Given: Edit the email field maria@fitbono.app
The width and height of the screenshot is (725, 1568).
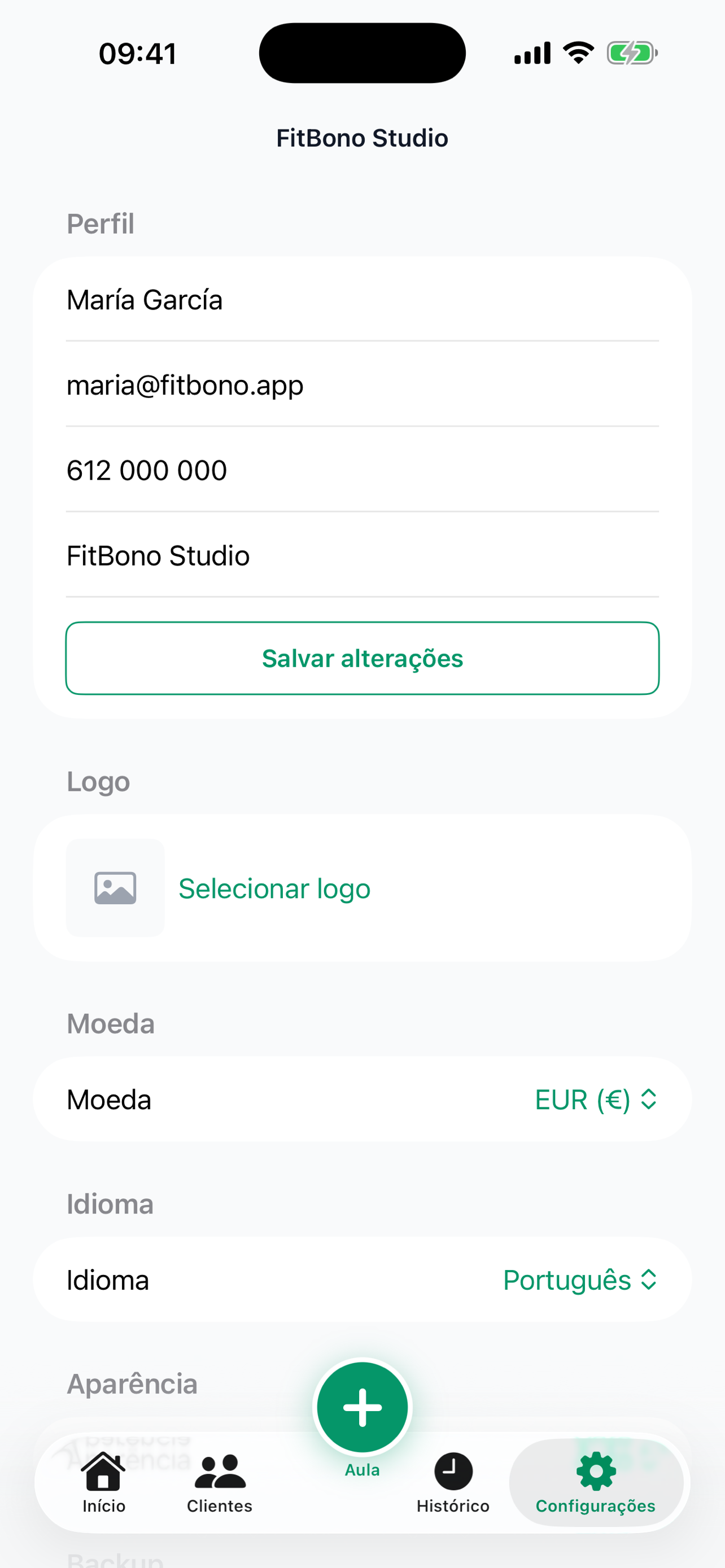Looking at the screenshot, I should point(361,386).
